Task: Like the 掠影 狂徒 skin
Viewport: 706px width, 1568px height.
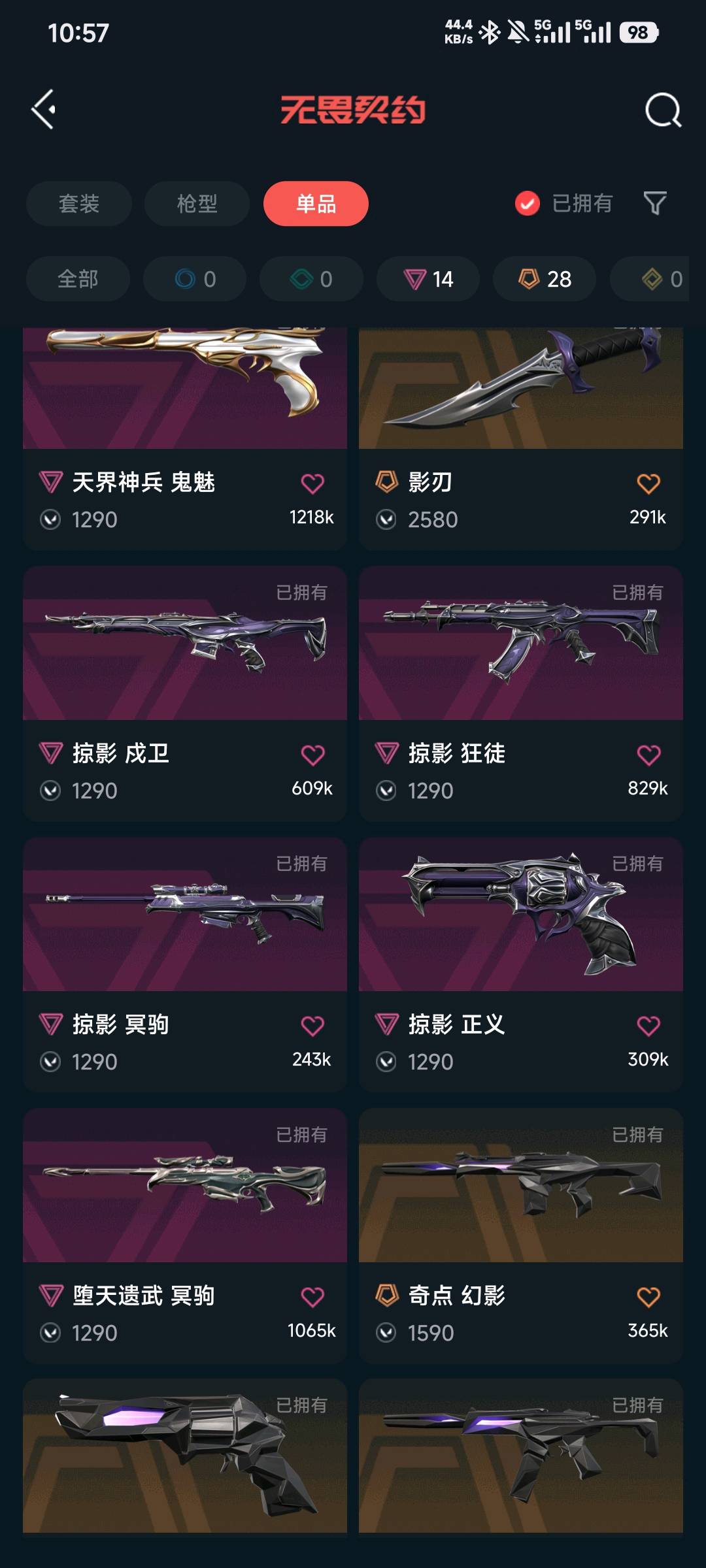Action: [x=648, y=755]
